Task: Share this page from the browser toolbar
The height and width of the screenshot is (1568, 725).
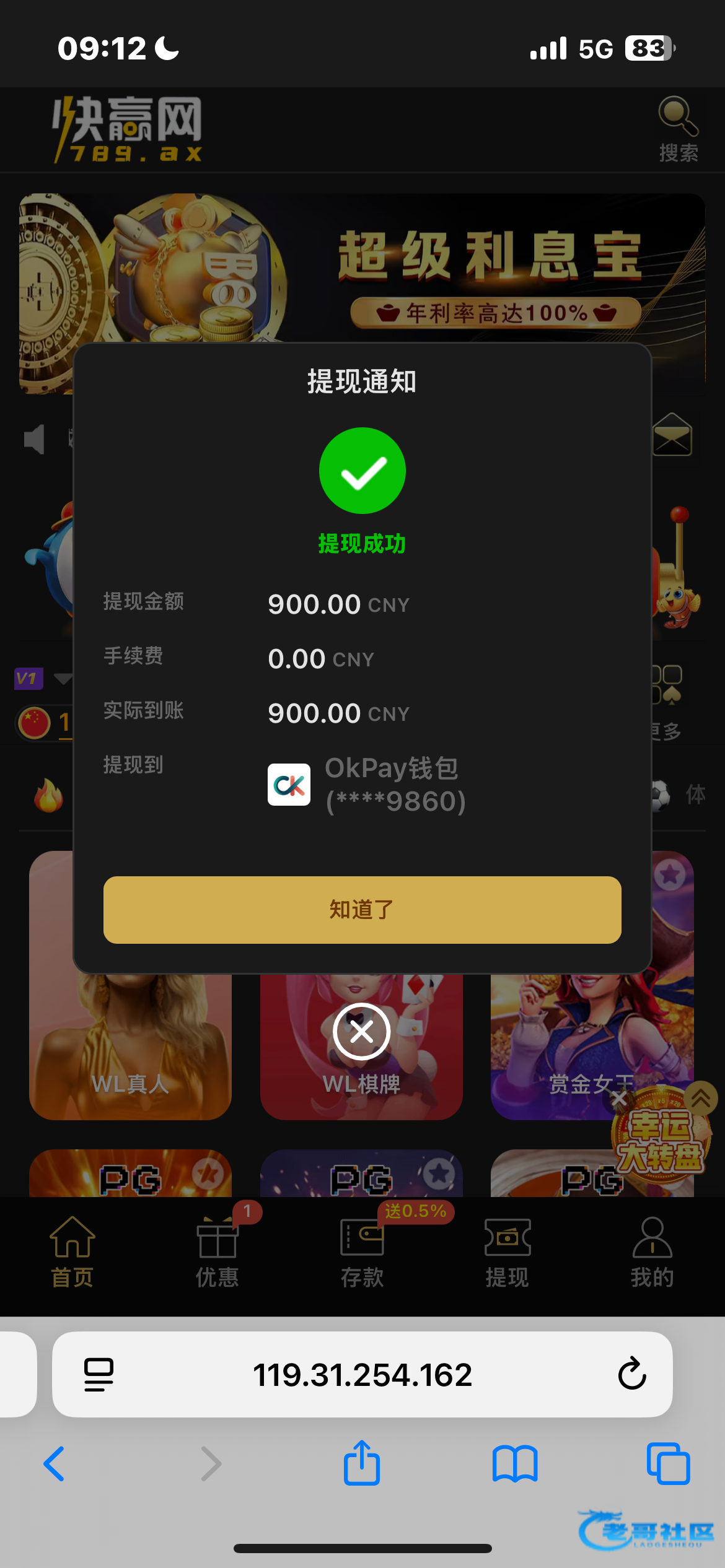Action: (362, 1463)
